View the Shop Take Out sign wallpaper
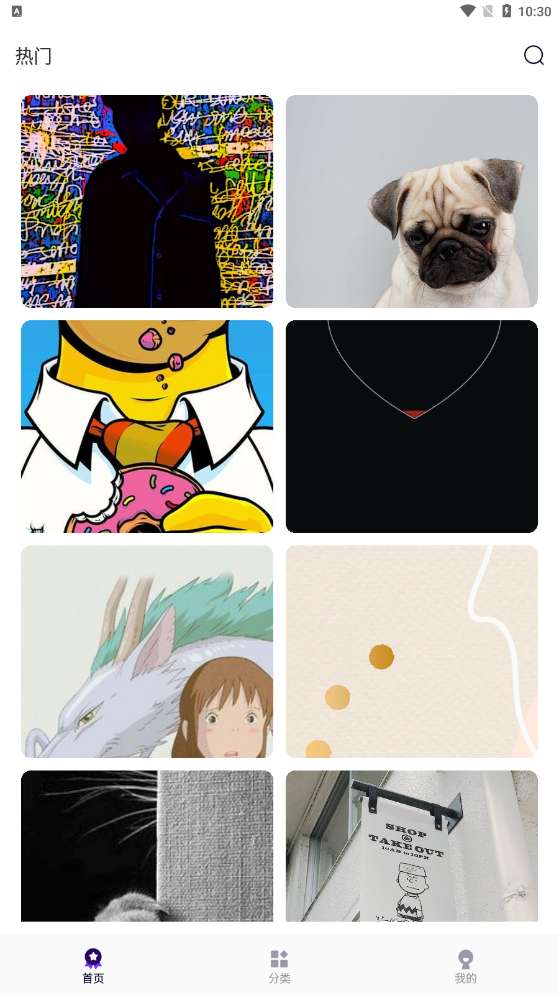The width and height of the screenshot is (559, 995). pos(412,846)
